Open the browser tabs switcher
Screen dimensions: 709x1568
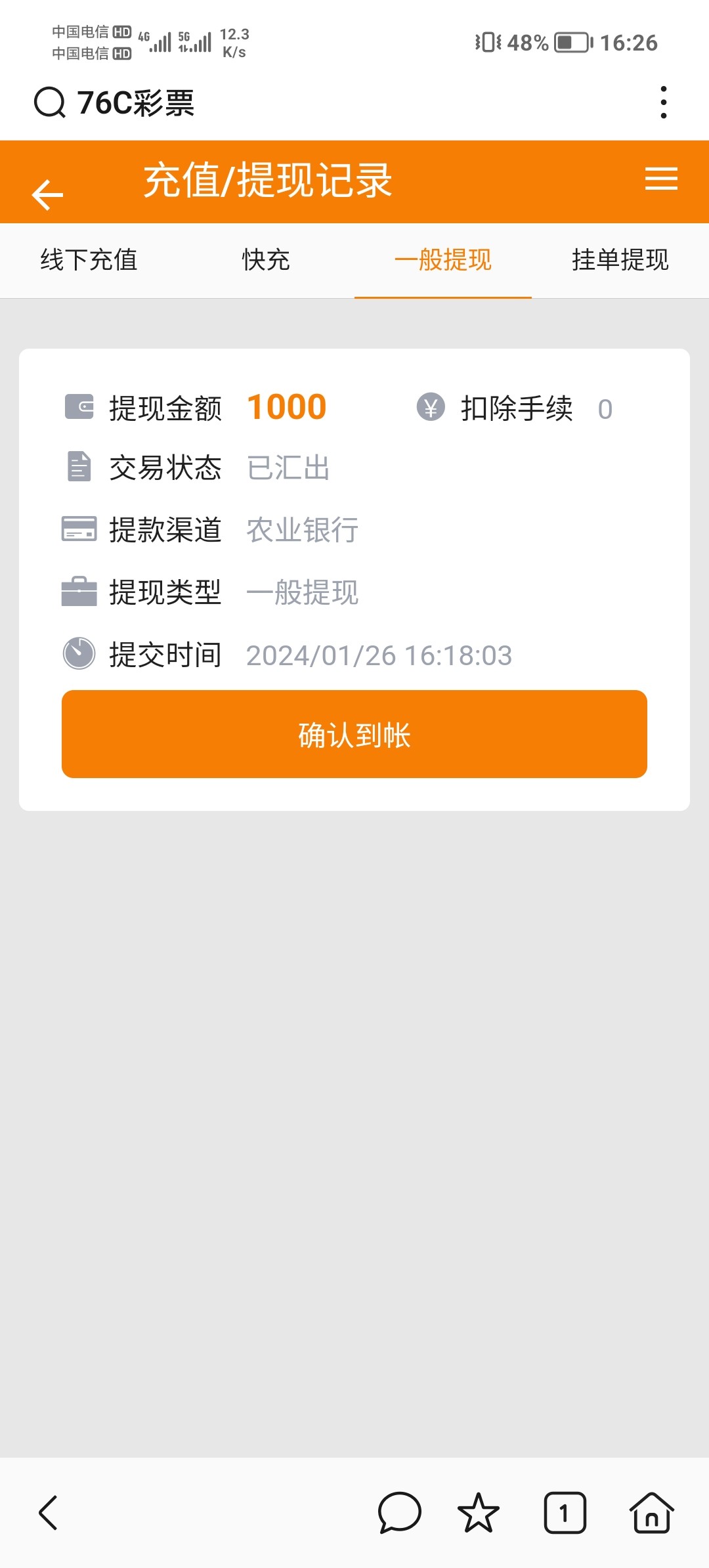pos(565,1513)
